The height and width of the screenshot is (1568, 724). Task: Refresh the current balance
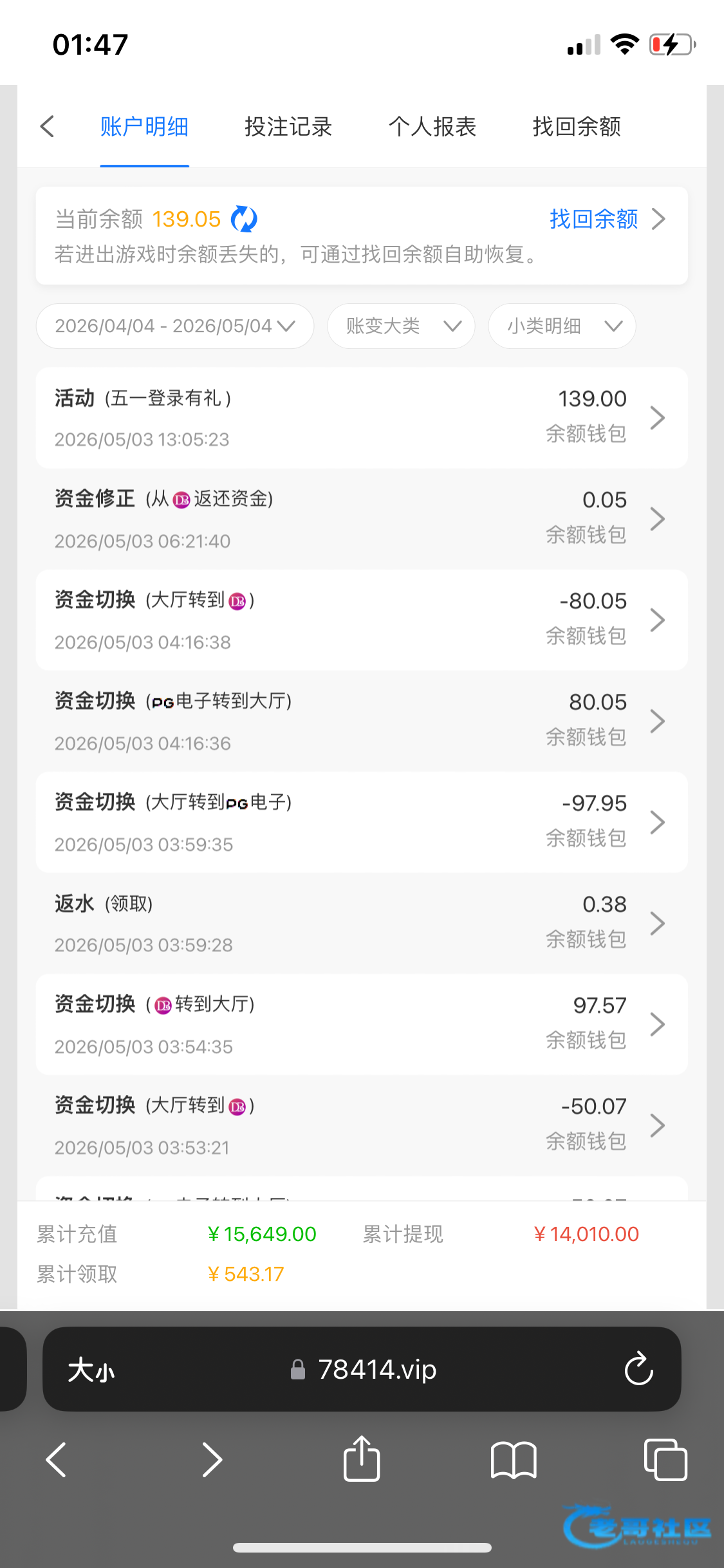244,219
